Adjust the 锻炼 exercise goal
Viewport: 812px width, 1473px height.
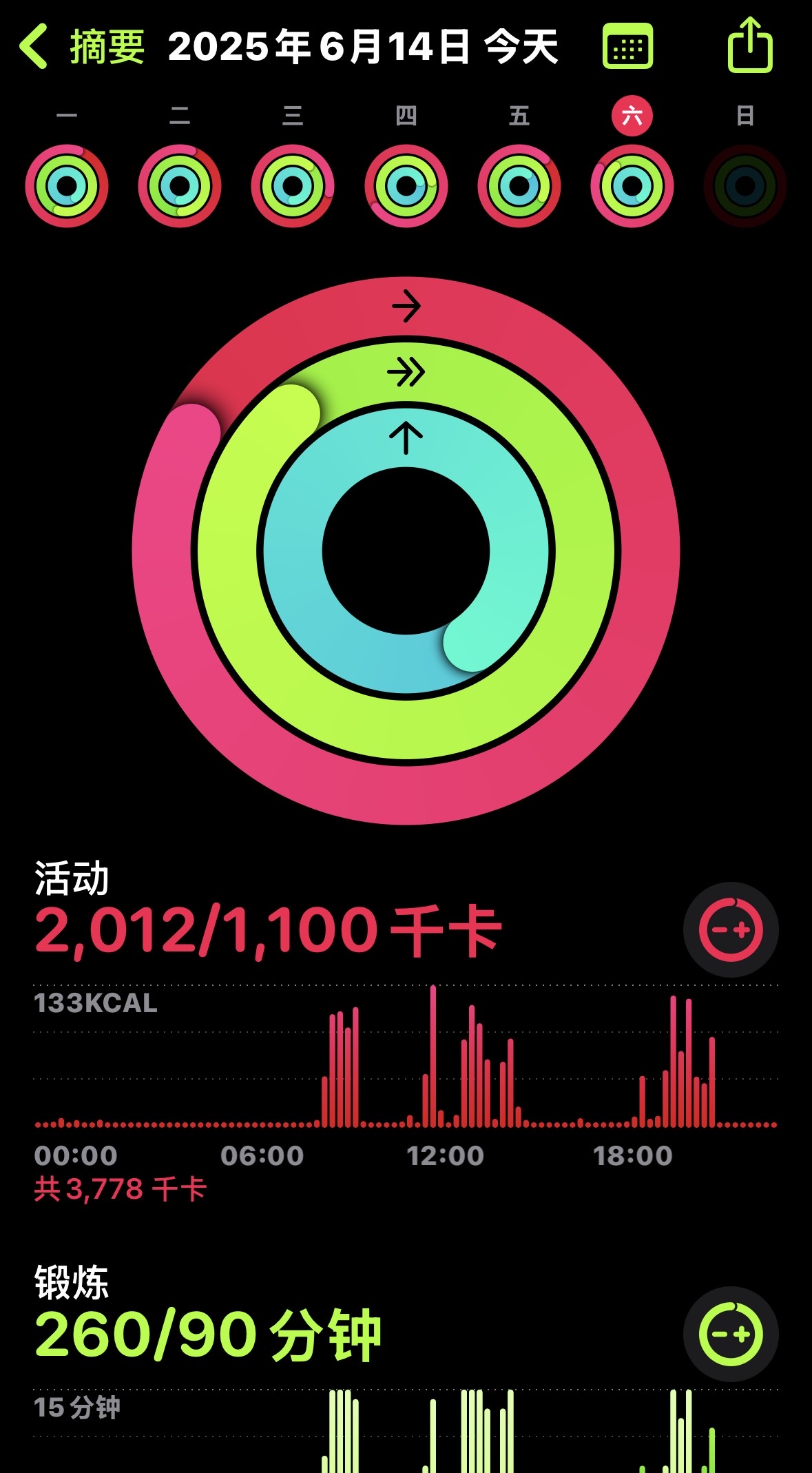pos(731,1334)
